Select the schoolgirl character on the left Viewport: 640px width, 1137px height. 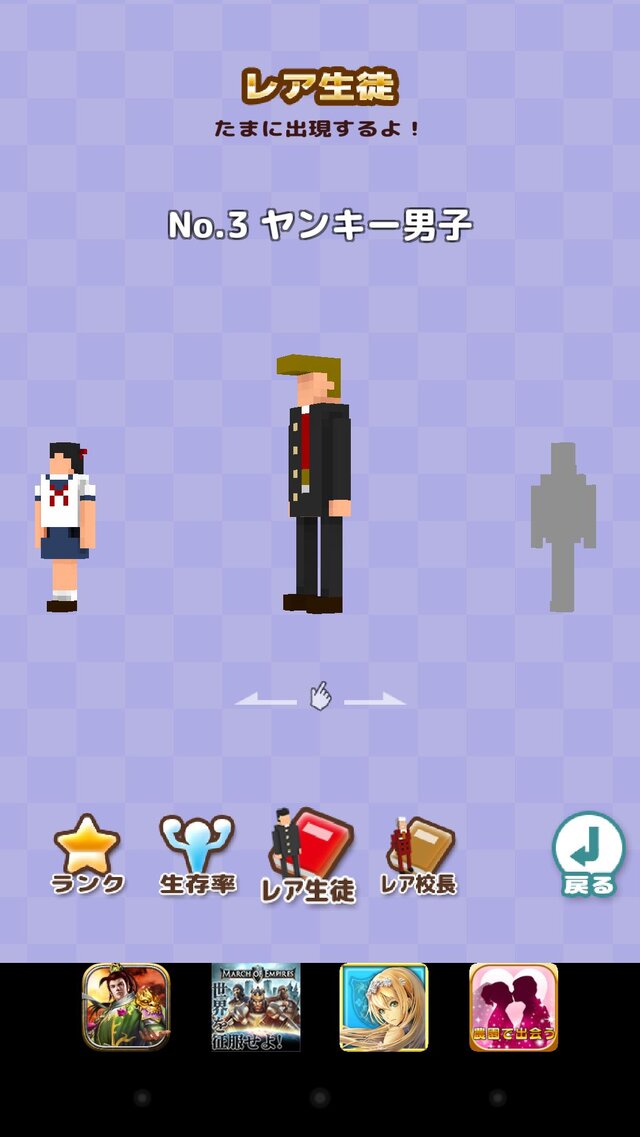(x=64, y=527)
